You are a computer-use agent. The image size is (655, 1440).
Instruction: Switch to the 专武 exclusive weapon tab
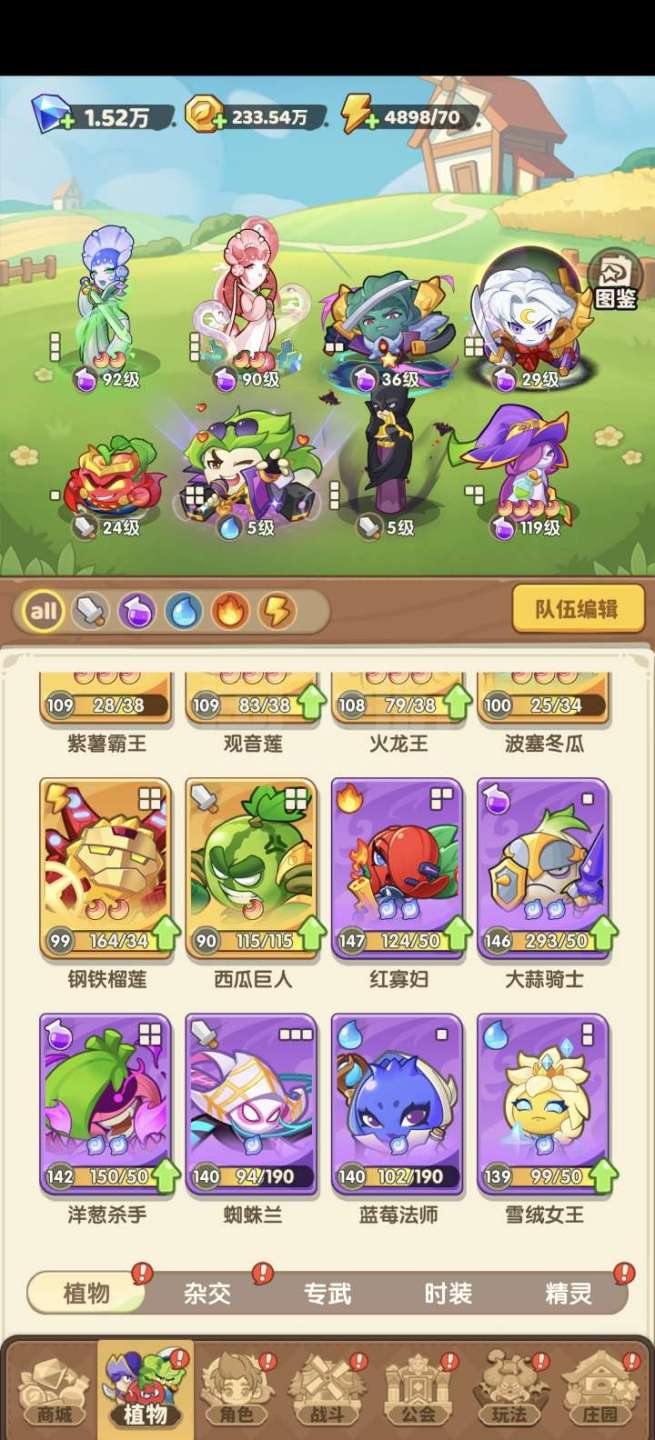(x=328, y=1293)
